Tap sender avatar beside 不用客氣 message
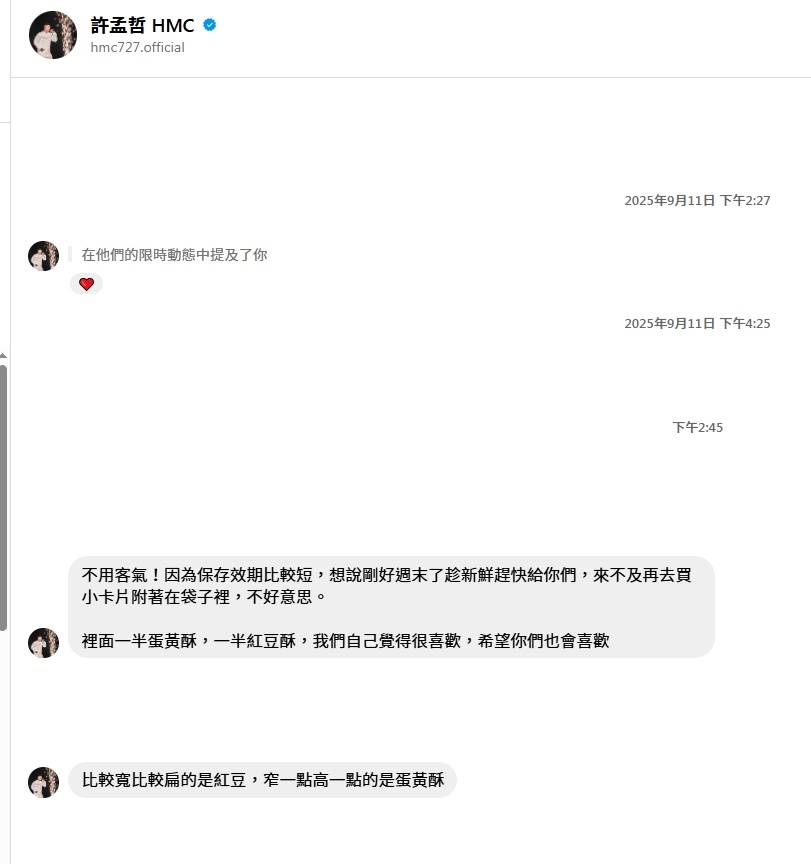 pyautogui.click(x=43, y=643)
